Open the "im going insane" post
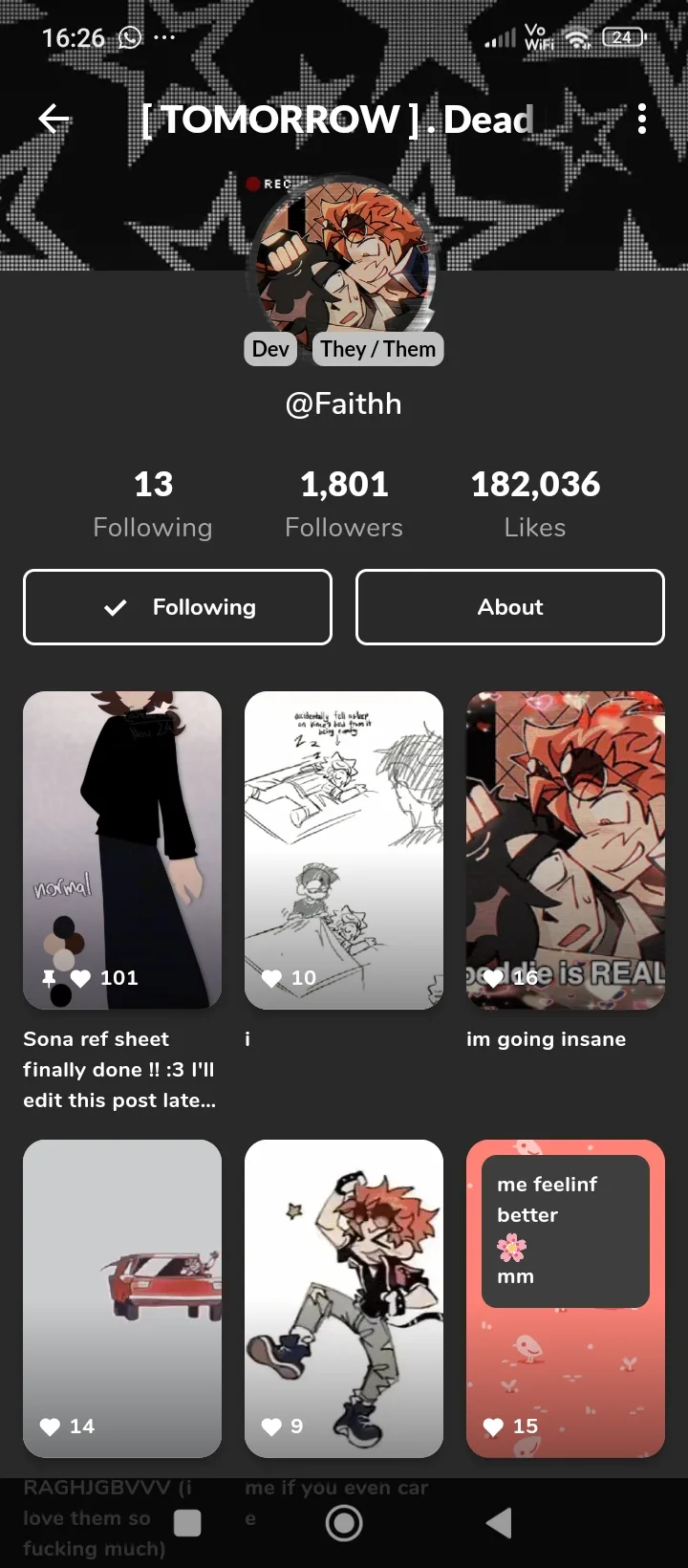The image size is (688, 1568). (565, 849)
